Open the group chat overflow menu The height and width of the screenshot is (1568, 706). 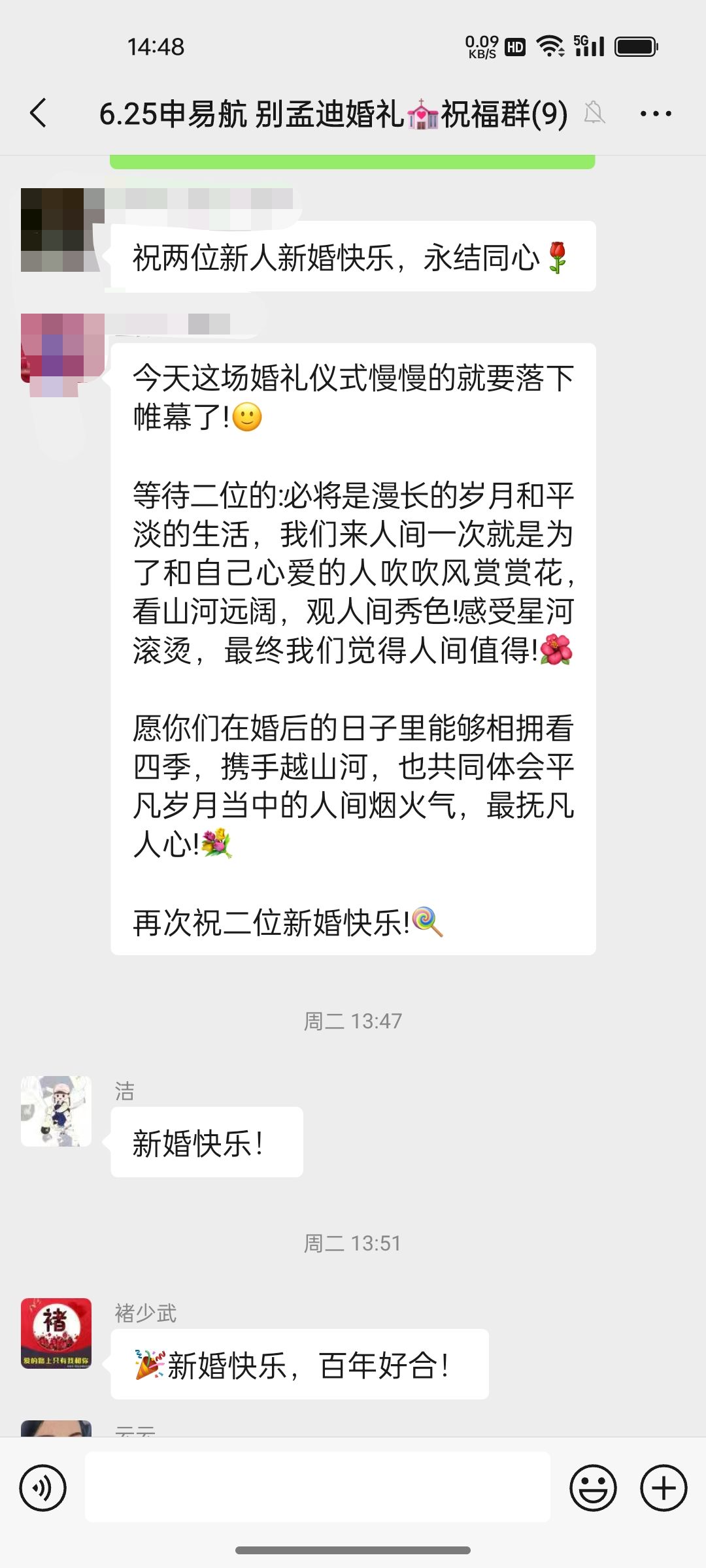pos(656,114)
